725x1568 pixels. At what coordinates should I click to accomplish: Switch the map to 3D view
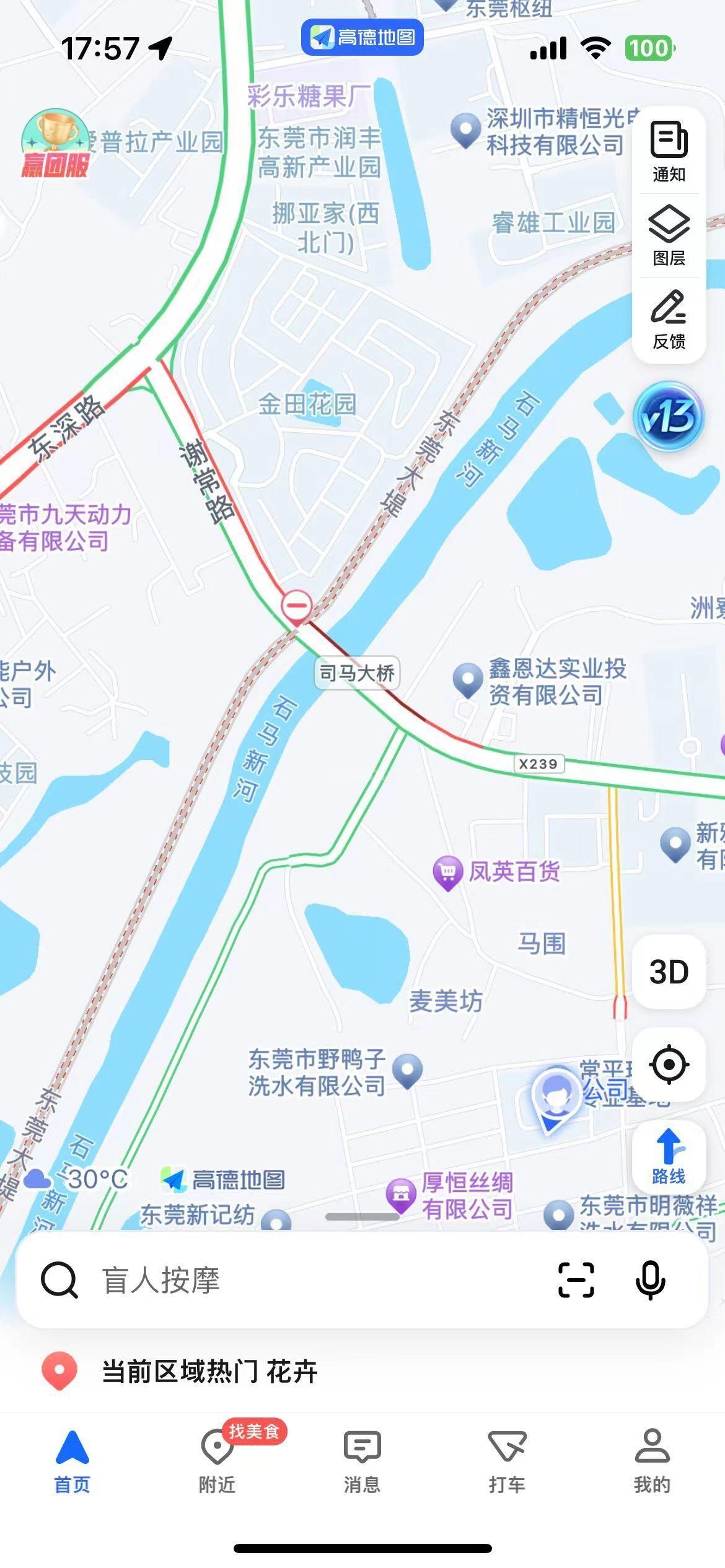coord(669,972)
